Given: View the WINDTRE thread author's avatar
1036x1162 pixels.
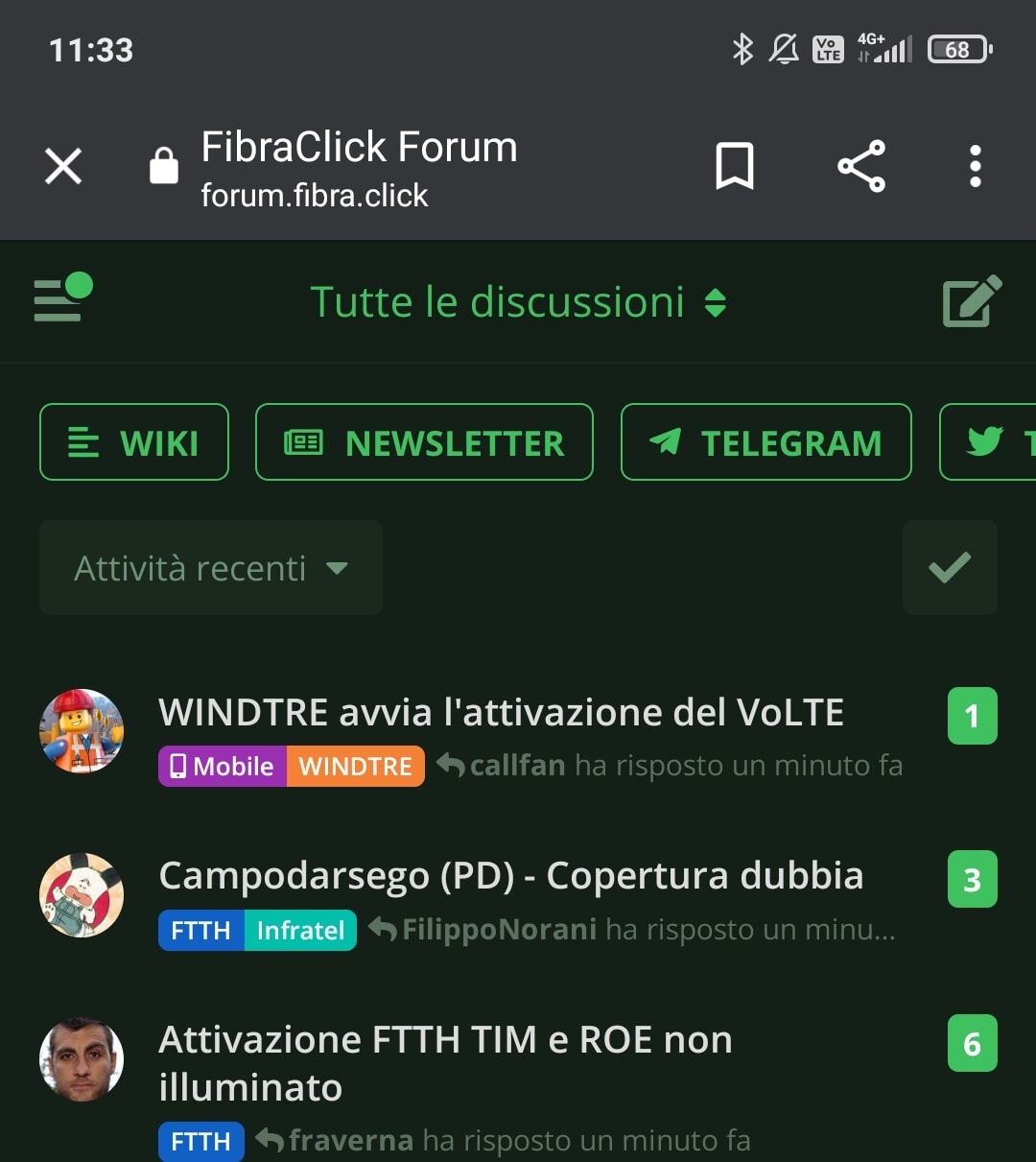Looking at the screenshot, I should (x=82, y=731).
